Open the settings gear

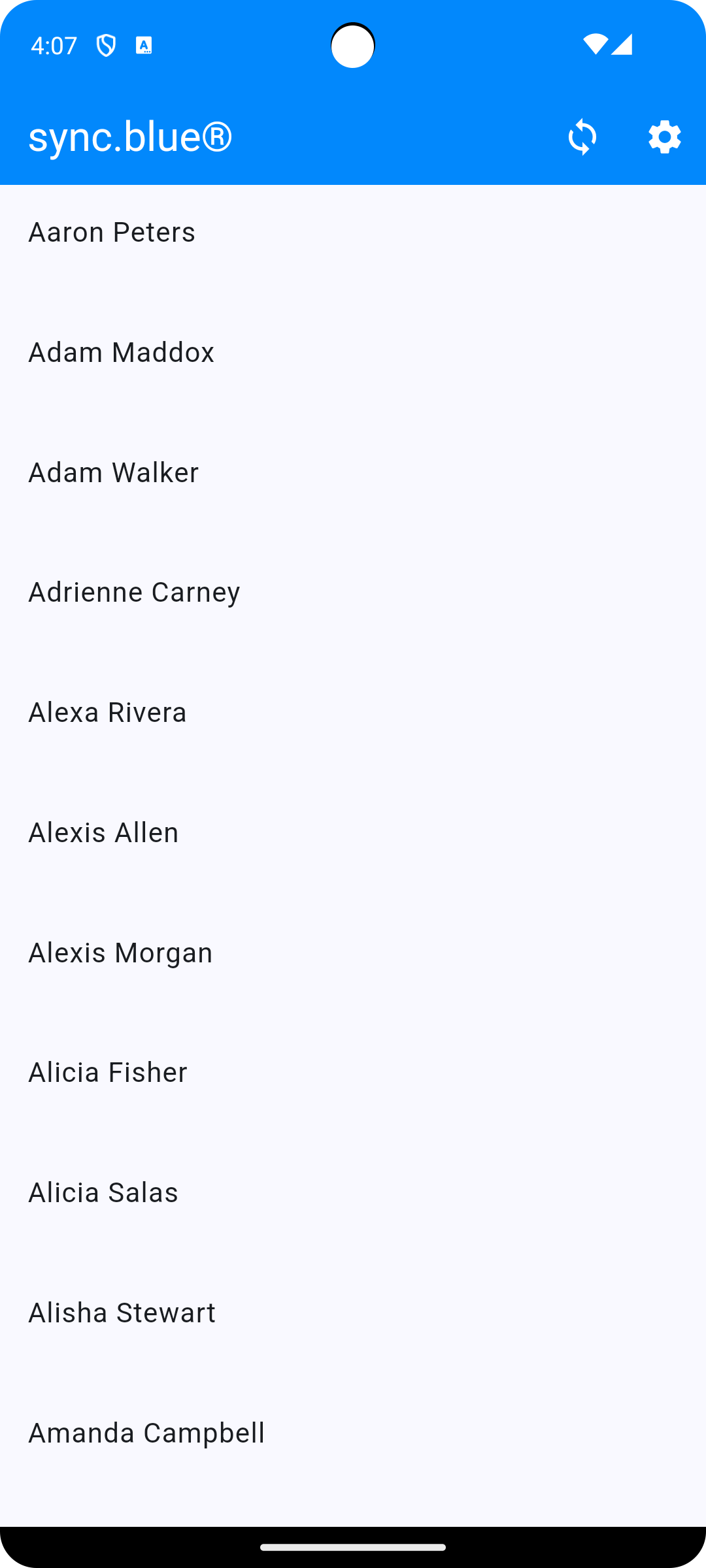tap(665, 137)
